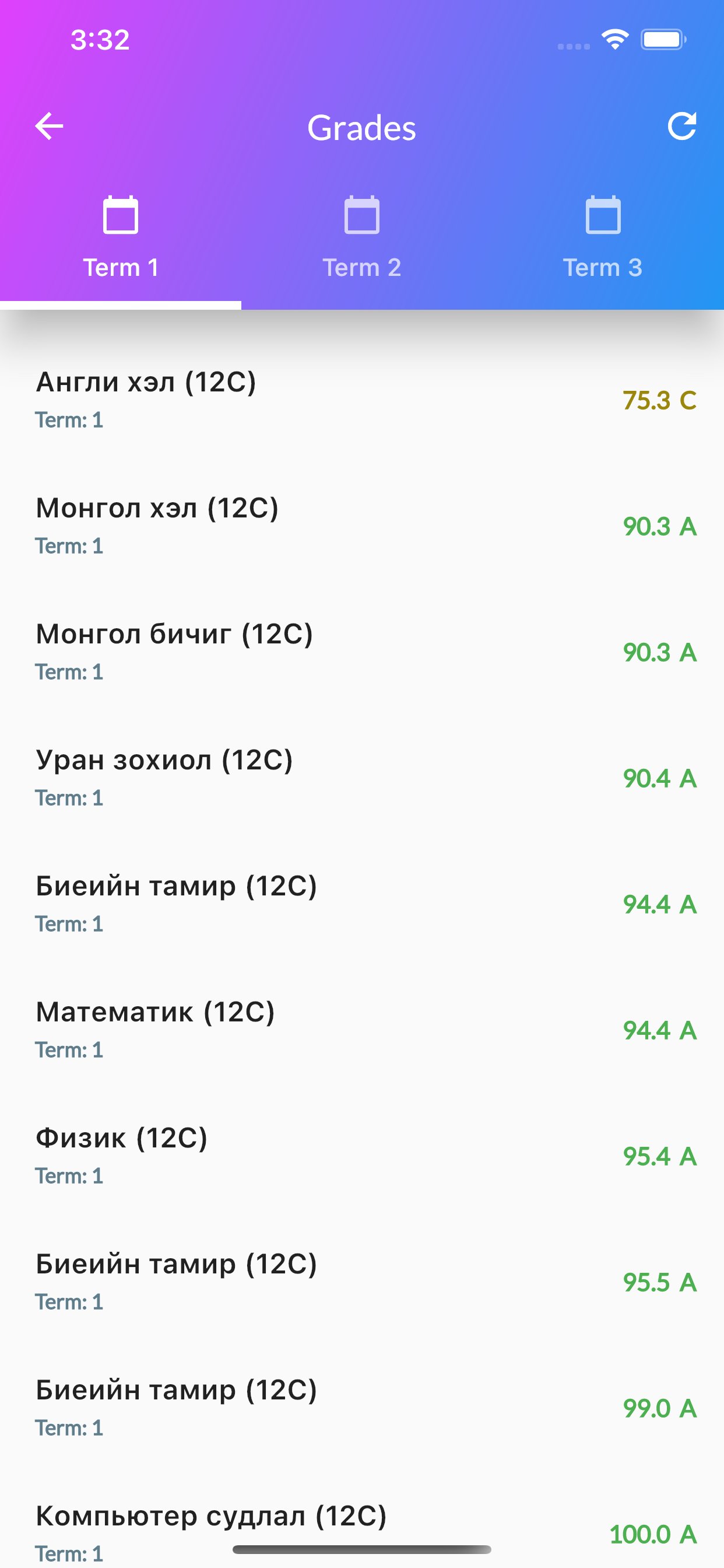Switch to the Term 3 tab

[x=603, y=266]
